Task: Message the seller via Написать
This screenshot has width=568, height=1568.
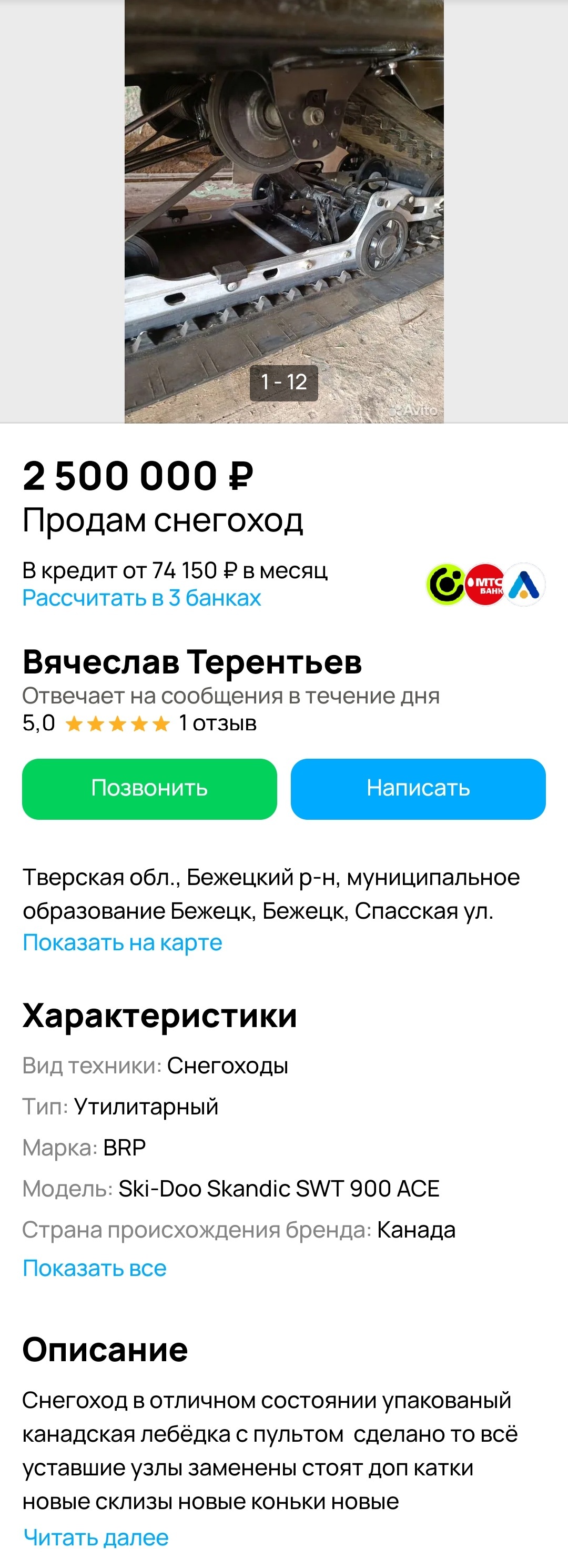Action: [x=418, y=788]
